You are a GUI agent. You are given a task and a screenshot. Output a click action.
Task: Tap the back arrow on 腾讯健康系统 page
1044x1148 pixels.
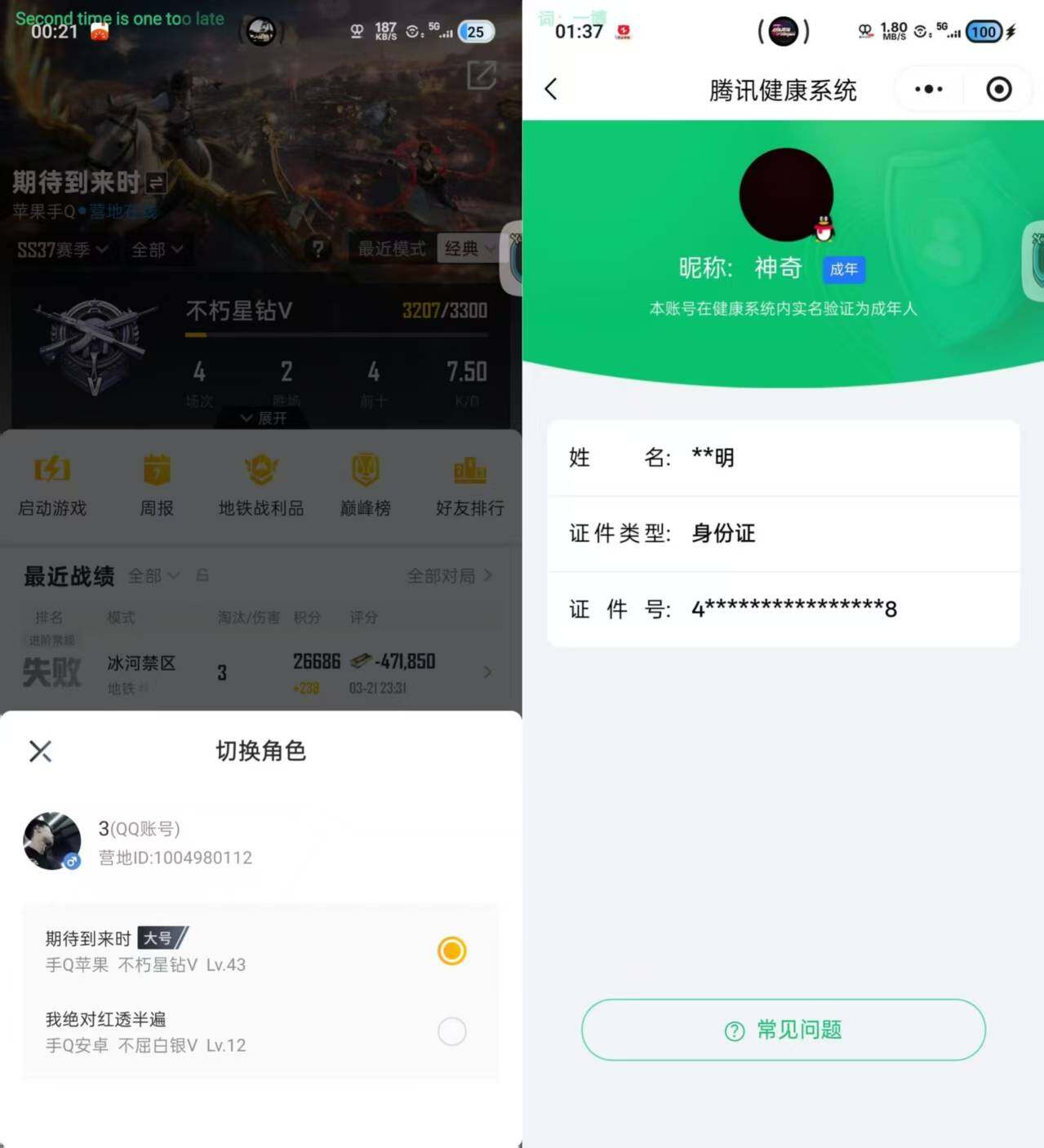coord(551,90)
